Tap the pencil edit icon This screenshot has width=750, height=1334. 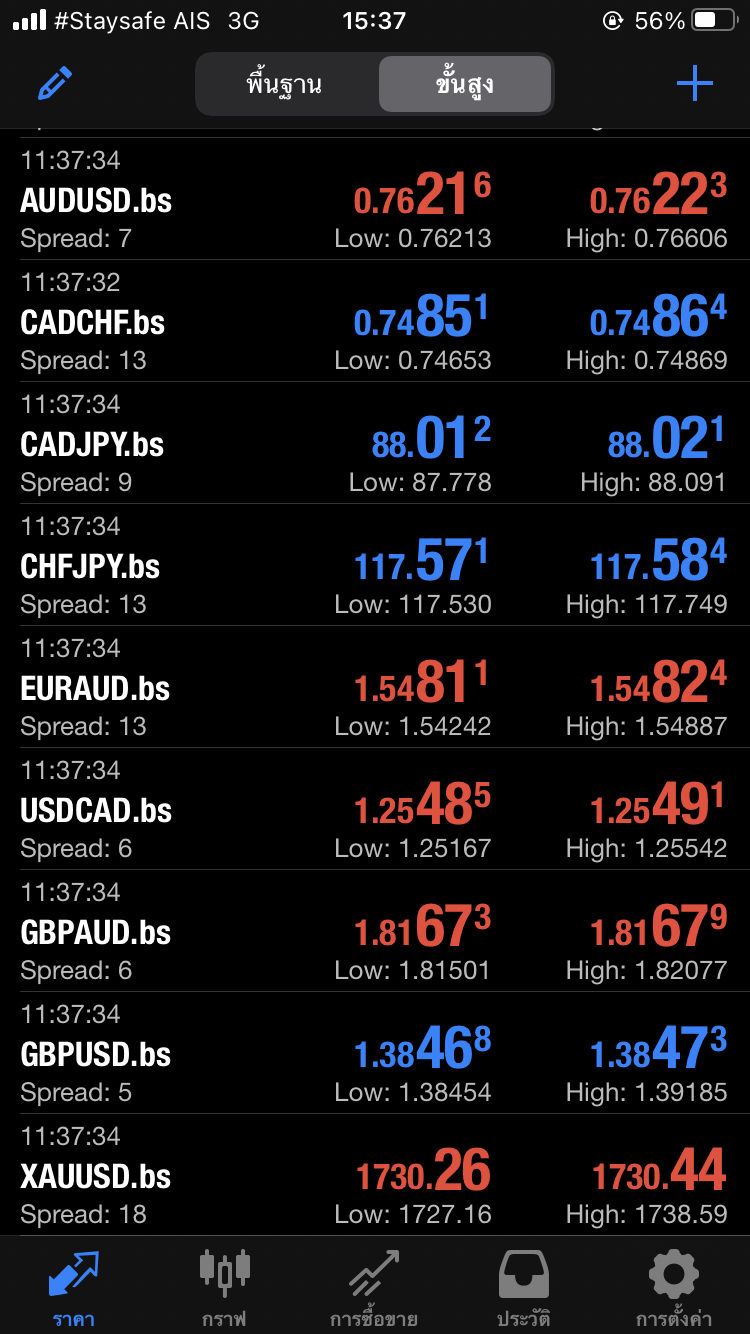tap(55, 84)
